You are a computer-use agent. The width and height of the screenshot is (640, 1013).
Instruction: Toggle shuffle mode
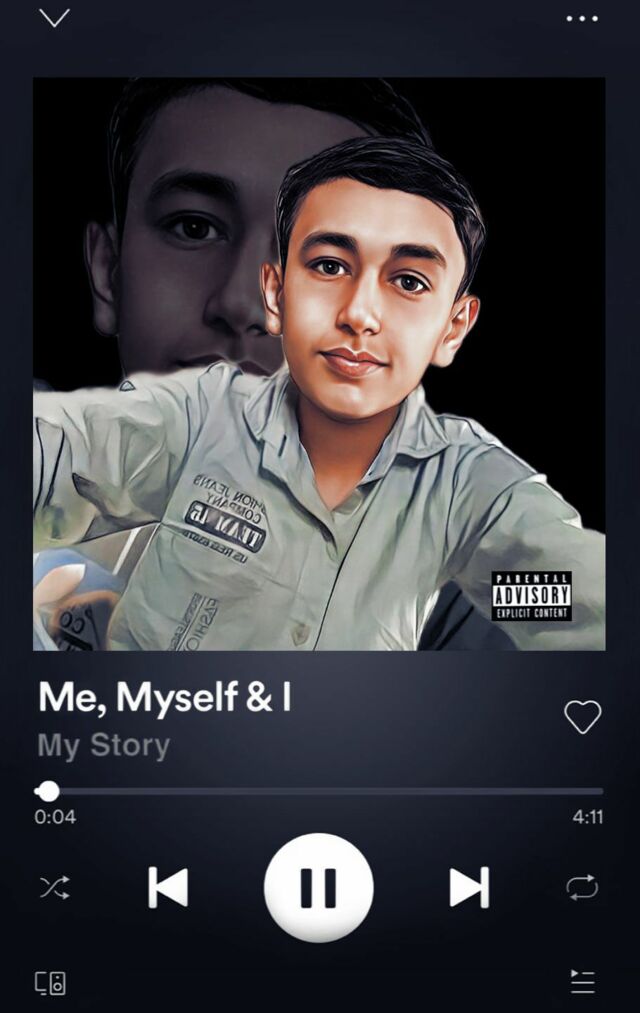(x=55, y=888)
